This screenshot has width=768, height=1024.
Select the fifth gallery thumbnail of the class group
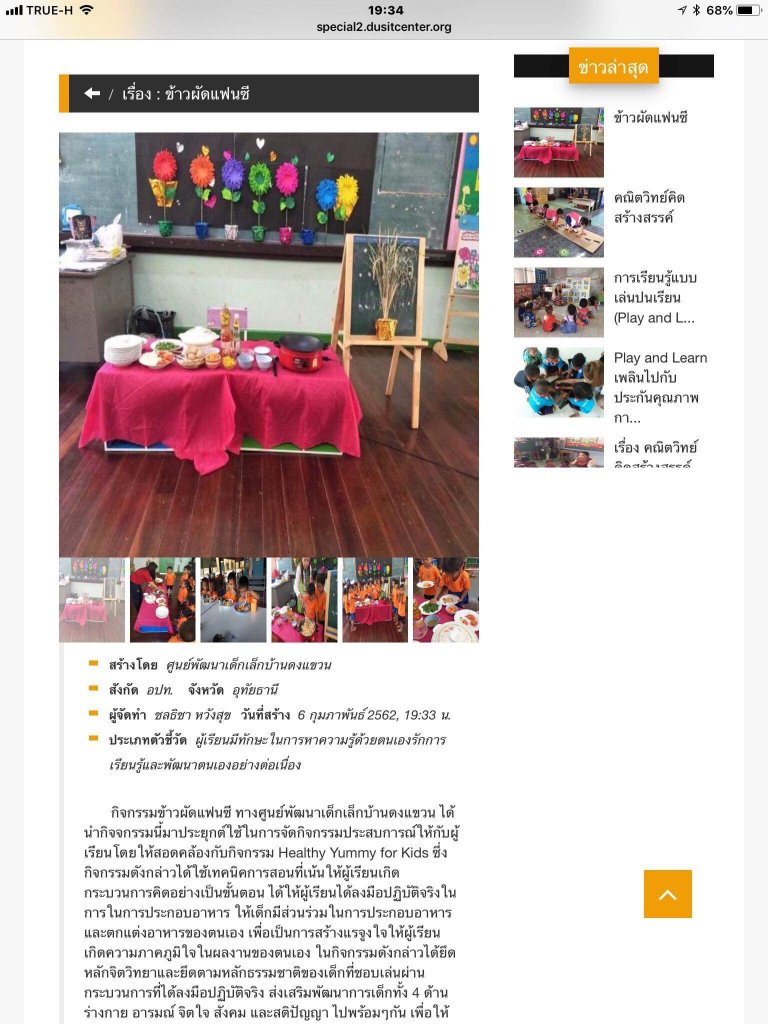click(x=374, y=600)
